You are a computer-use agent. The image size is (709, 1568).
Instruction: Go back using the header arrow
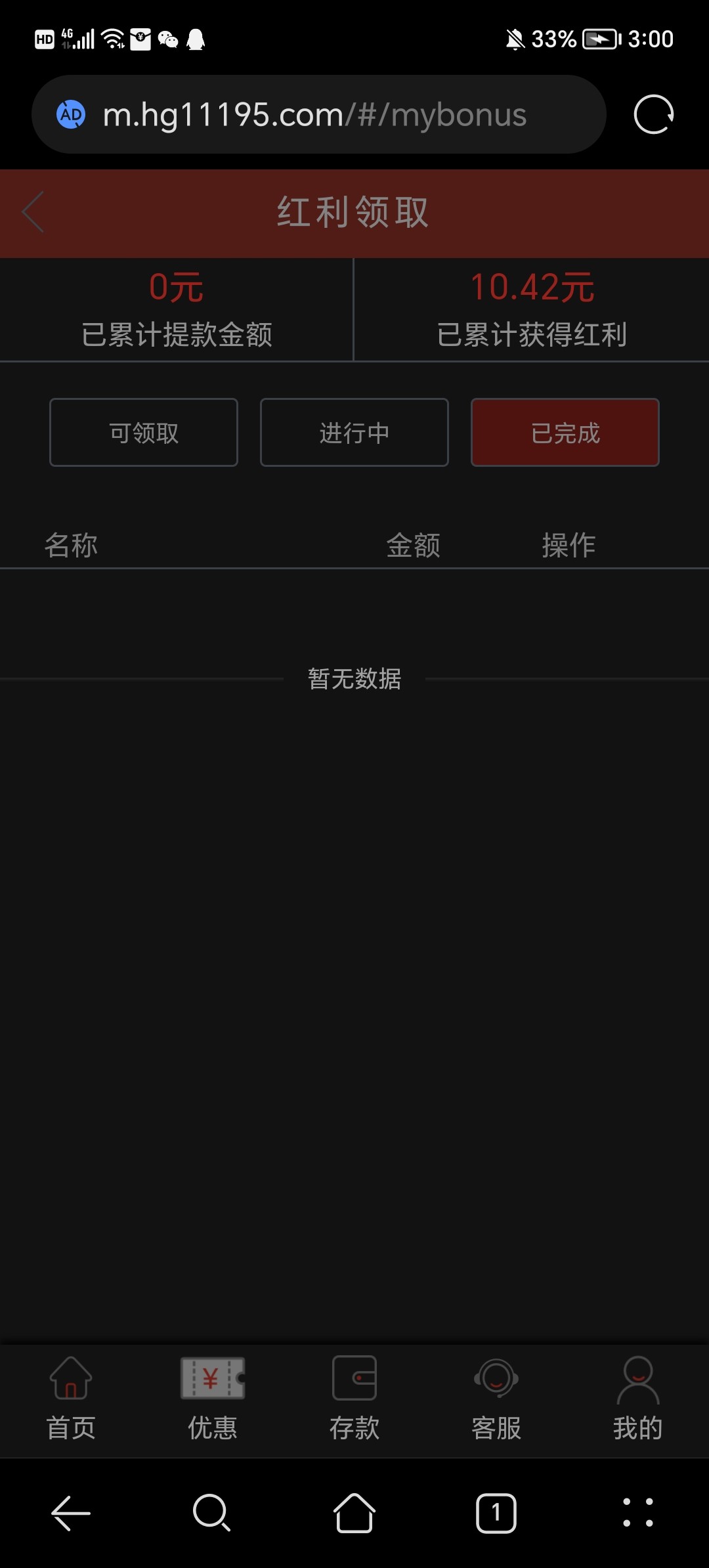click(33, 212)
